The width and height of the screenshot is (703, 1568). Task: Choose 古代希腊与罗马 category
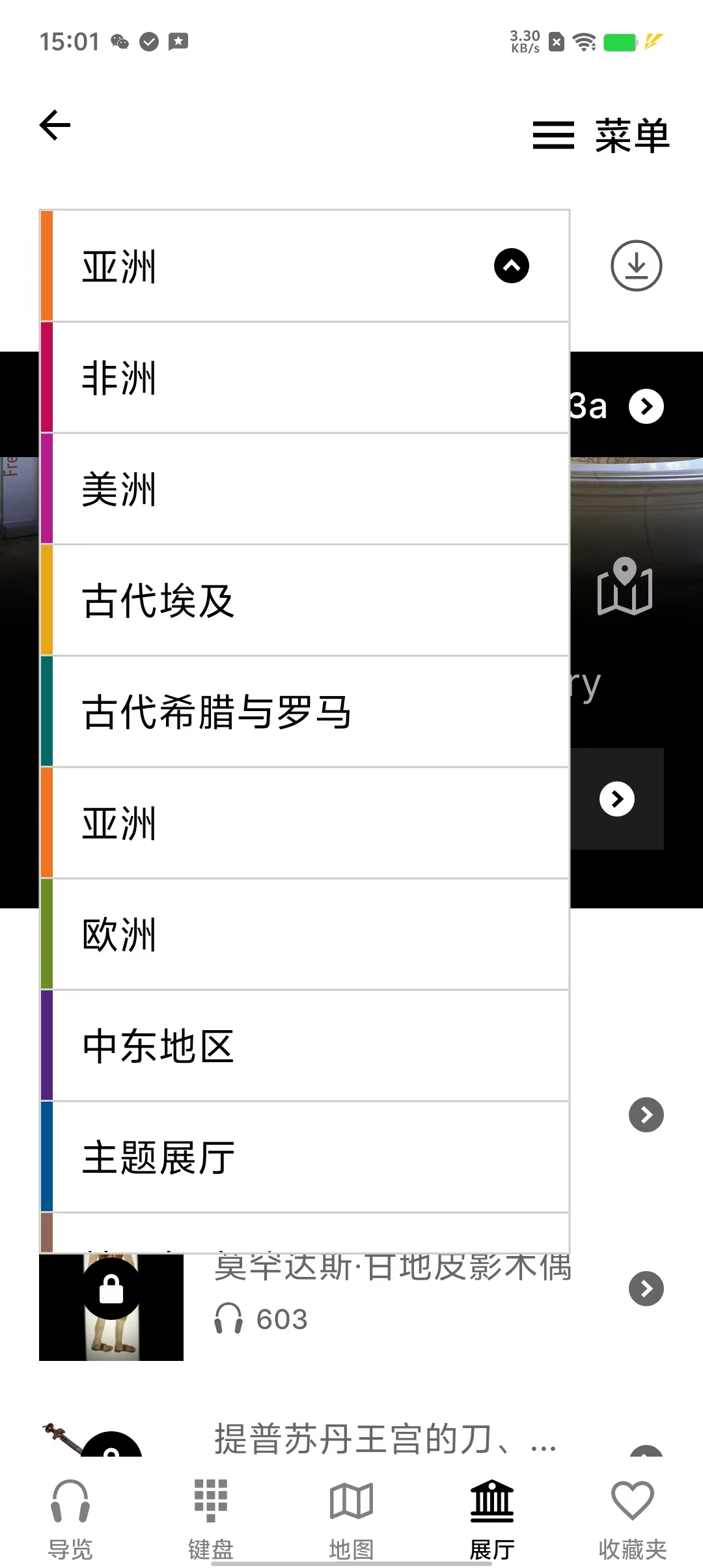305,712
